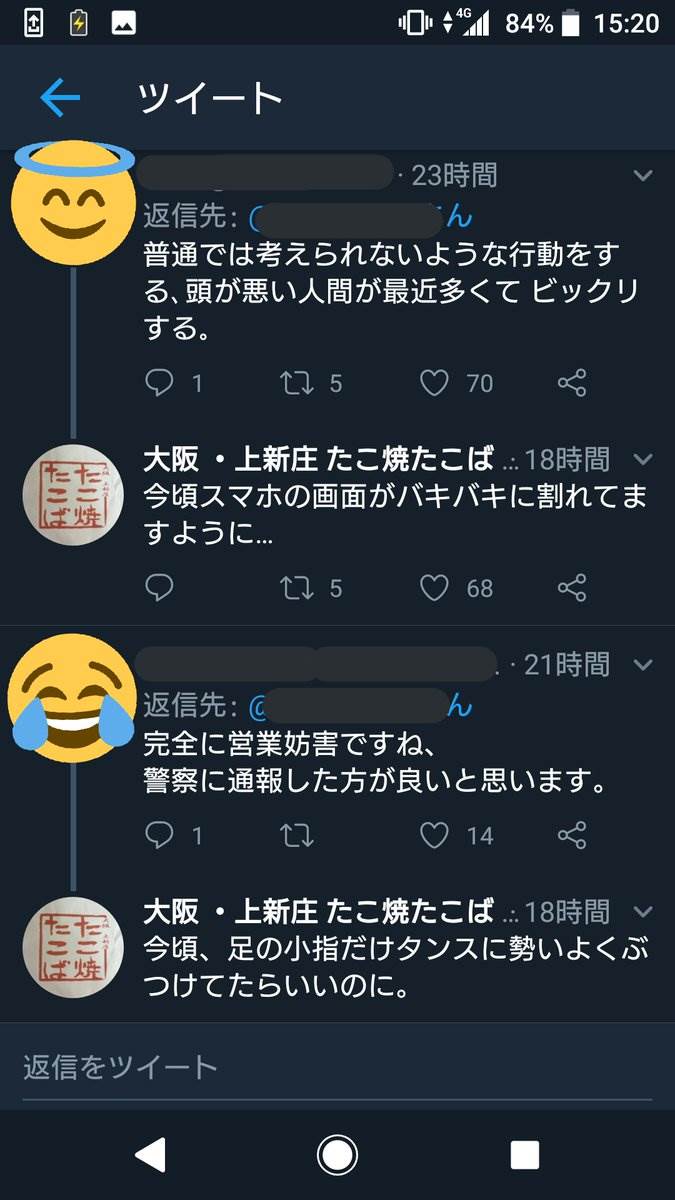Like the tweet with 70 likes
The height and width of the screenshot is (1200, 675).
click(434, 383)
